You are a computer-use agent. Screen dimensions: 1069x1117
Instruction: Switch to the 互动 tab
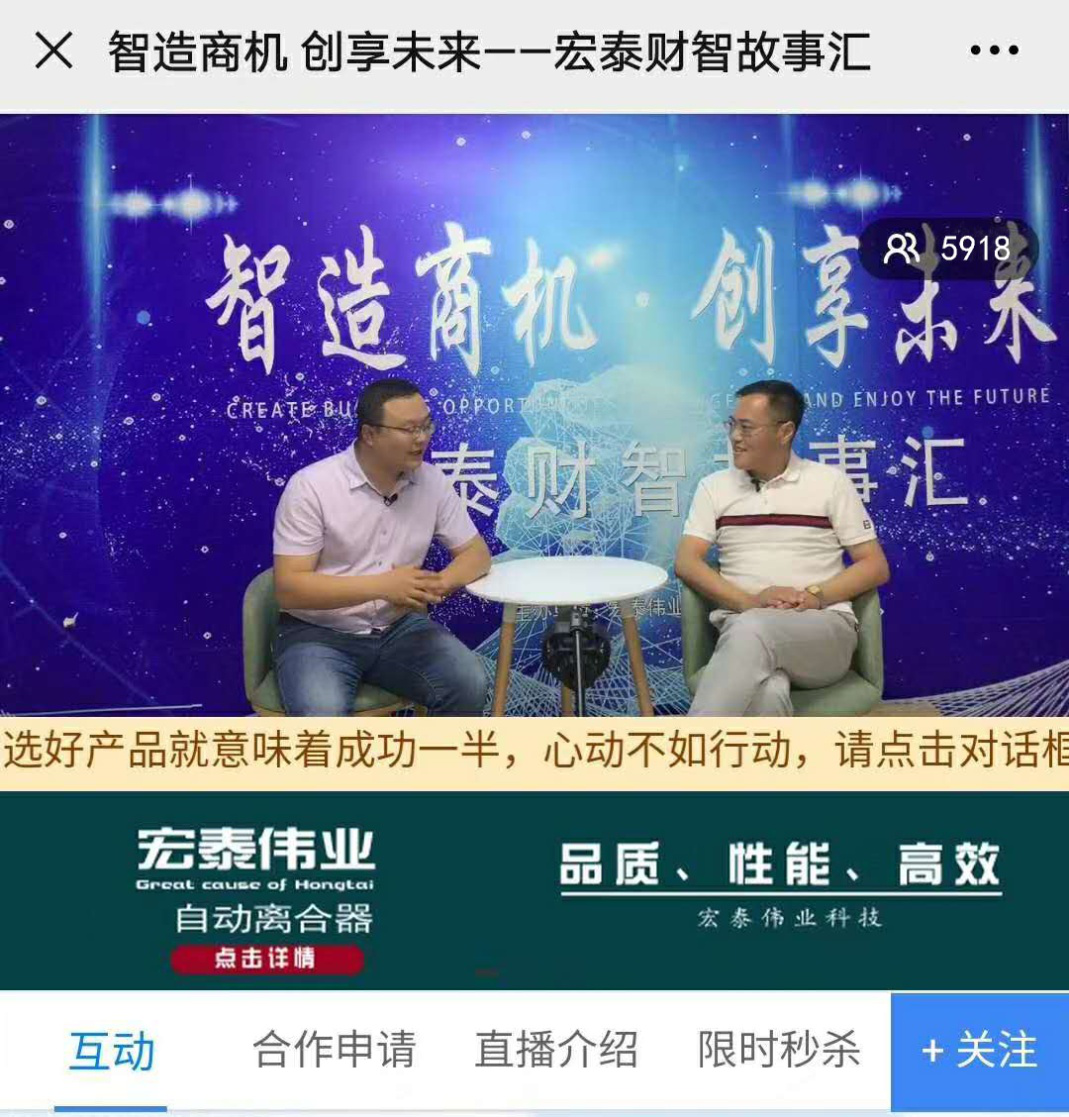(x=111, y=1051)
